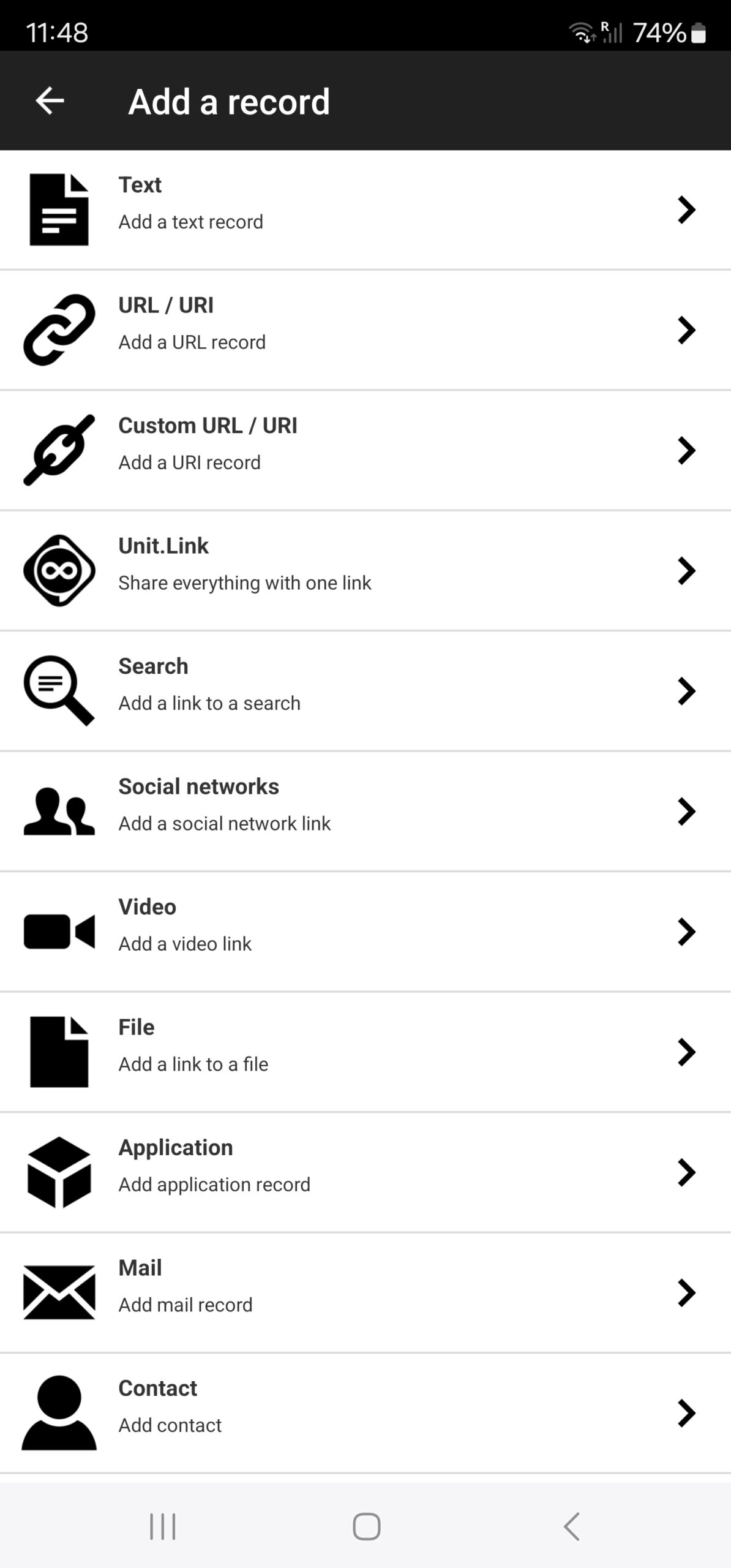Add a File link record
Screen dimensions: 731x1568
[365, 1052]
